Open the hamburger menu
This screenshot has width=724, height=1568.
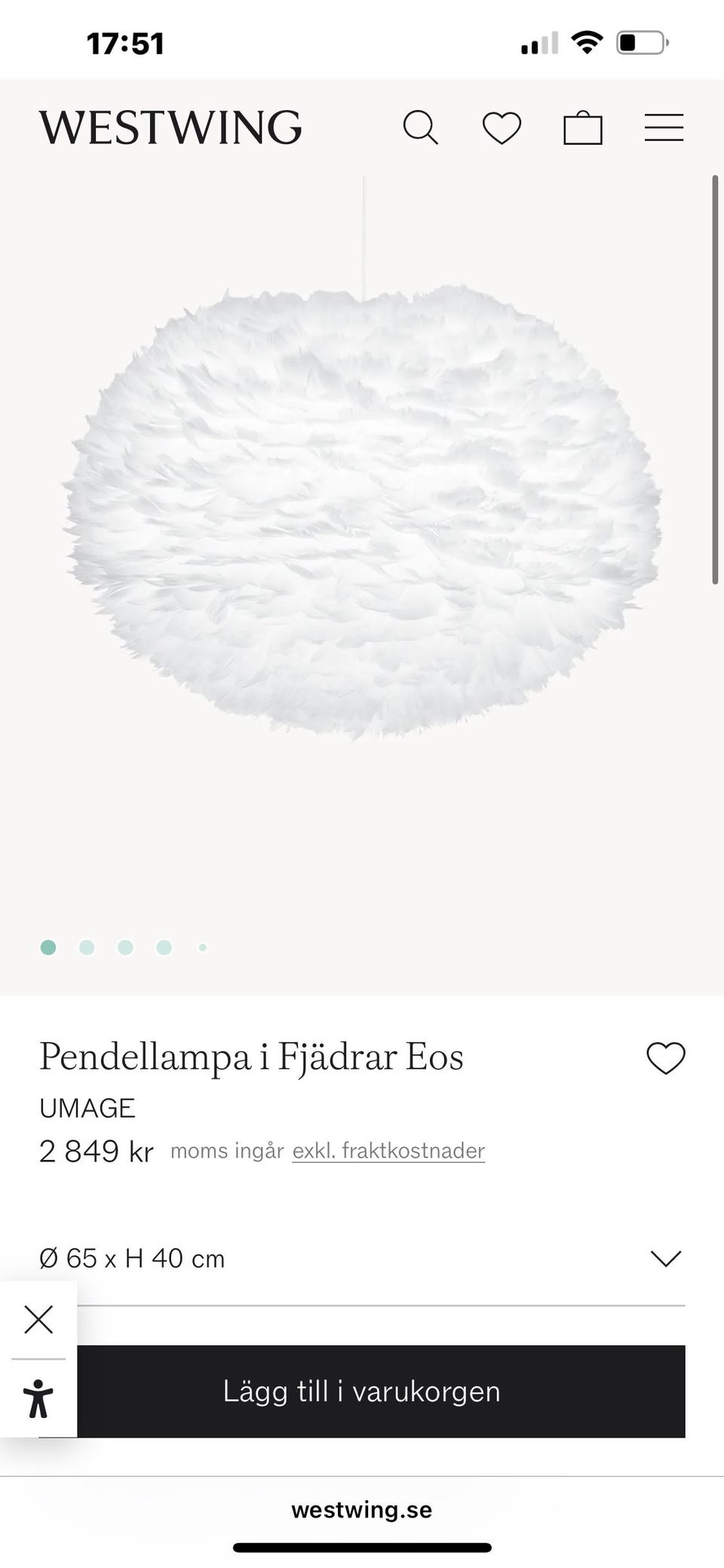click(664, 127)
